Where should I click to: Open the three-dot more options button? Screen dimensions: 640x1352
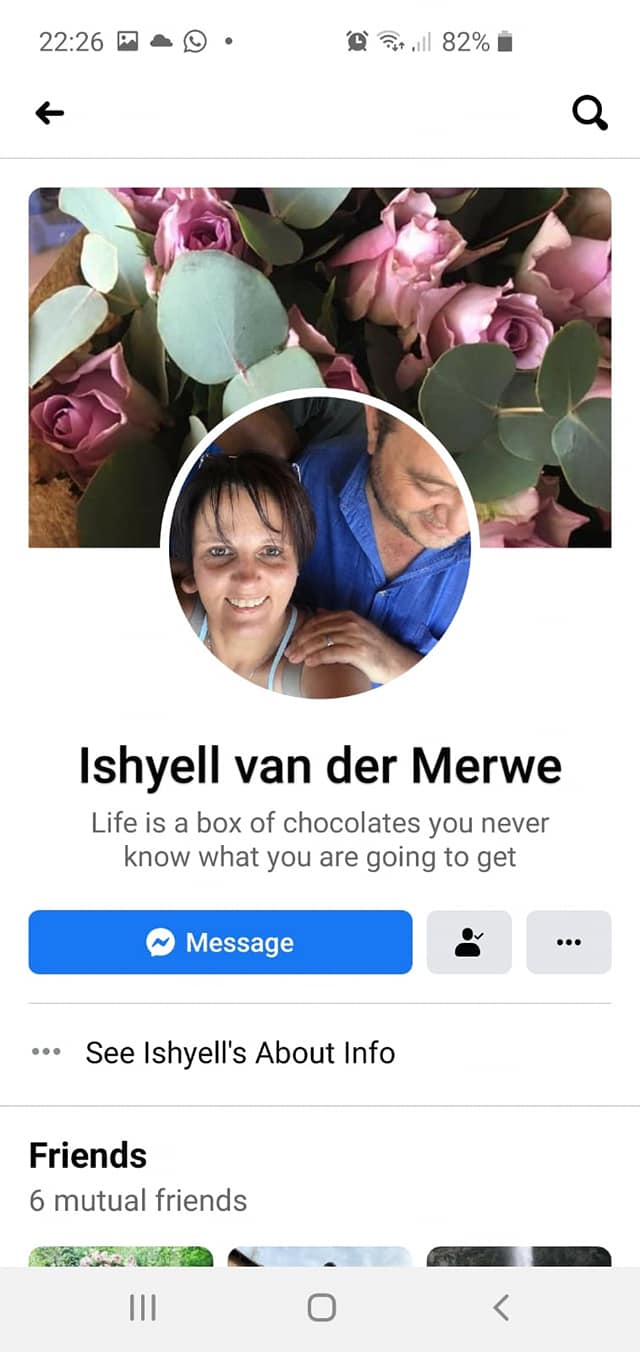568,942
